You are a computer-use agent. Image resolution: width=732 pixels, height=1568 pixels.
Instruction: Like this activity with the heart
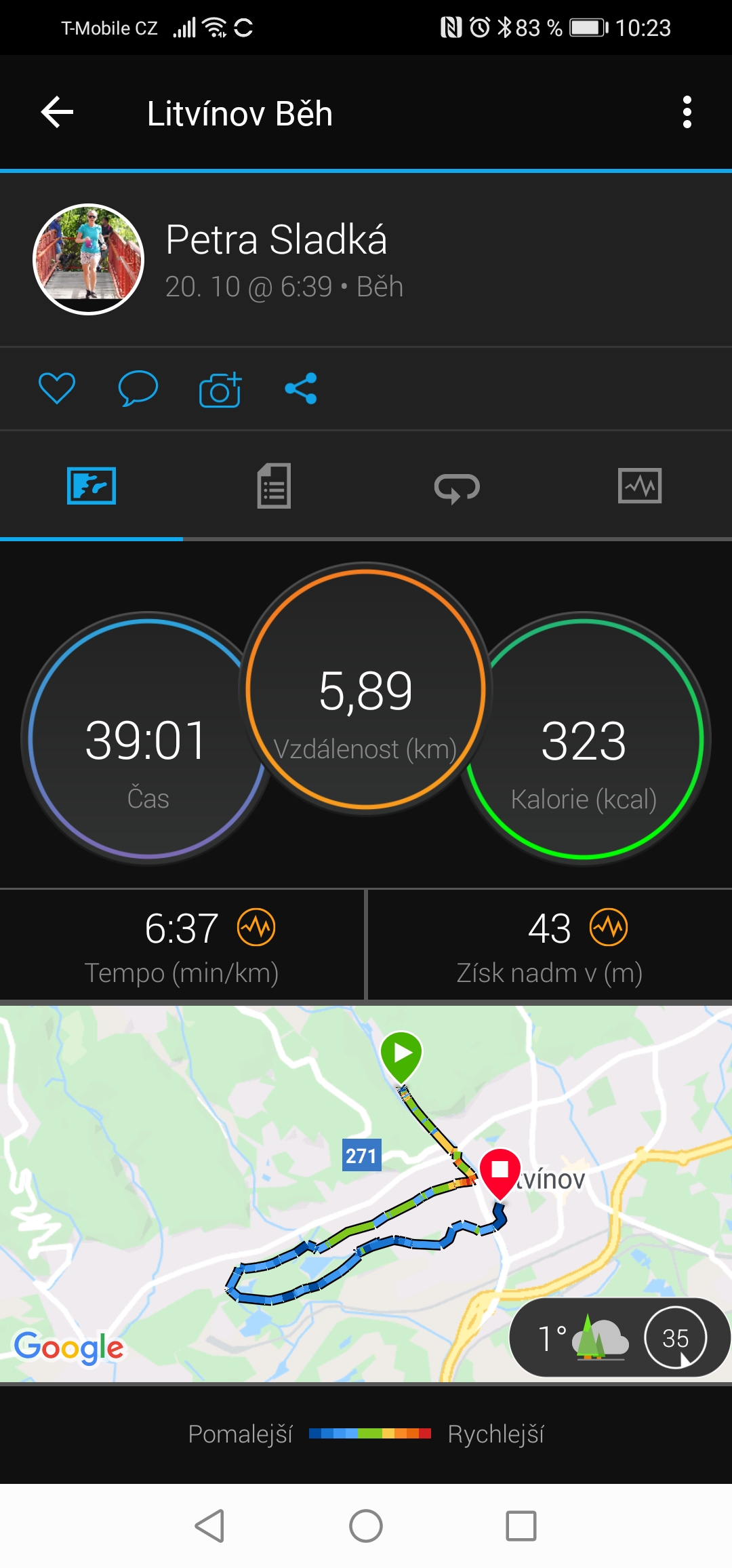(x=57, y=389)
